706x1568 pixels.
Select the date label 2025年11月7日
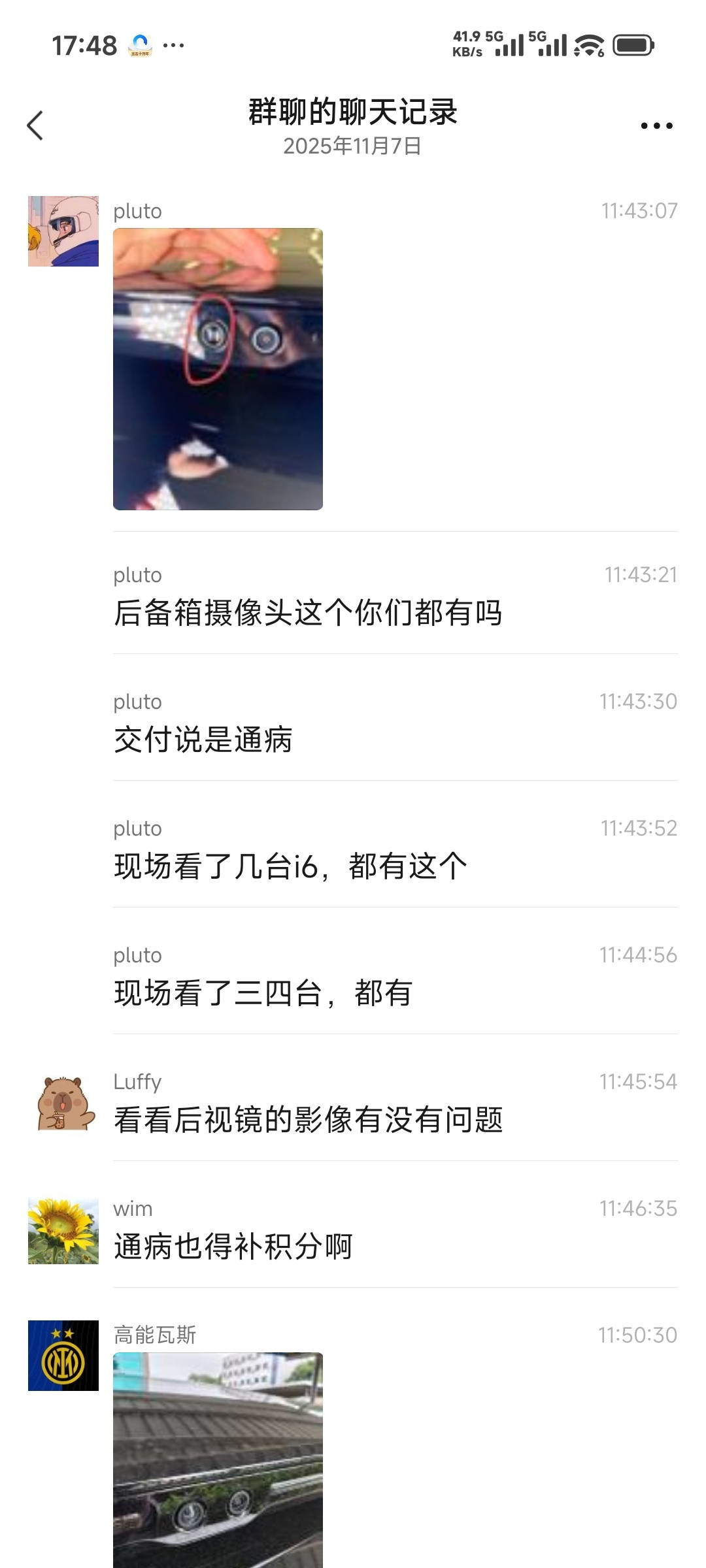[353, 146]
